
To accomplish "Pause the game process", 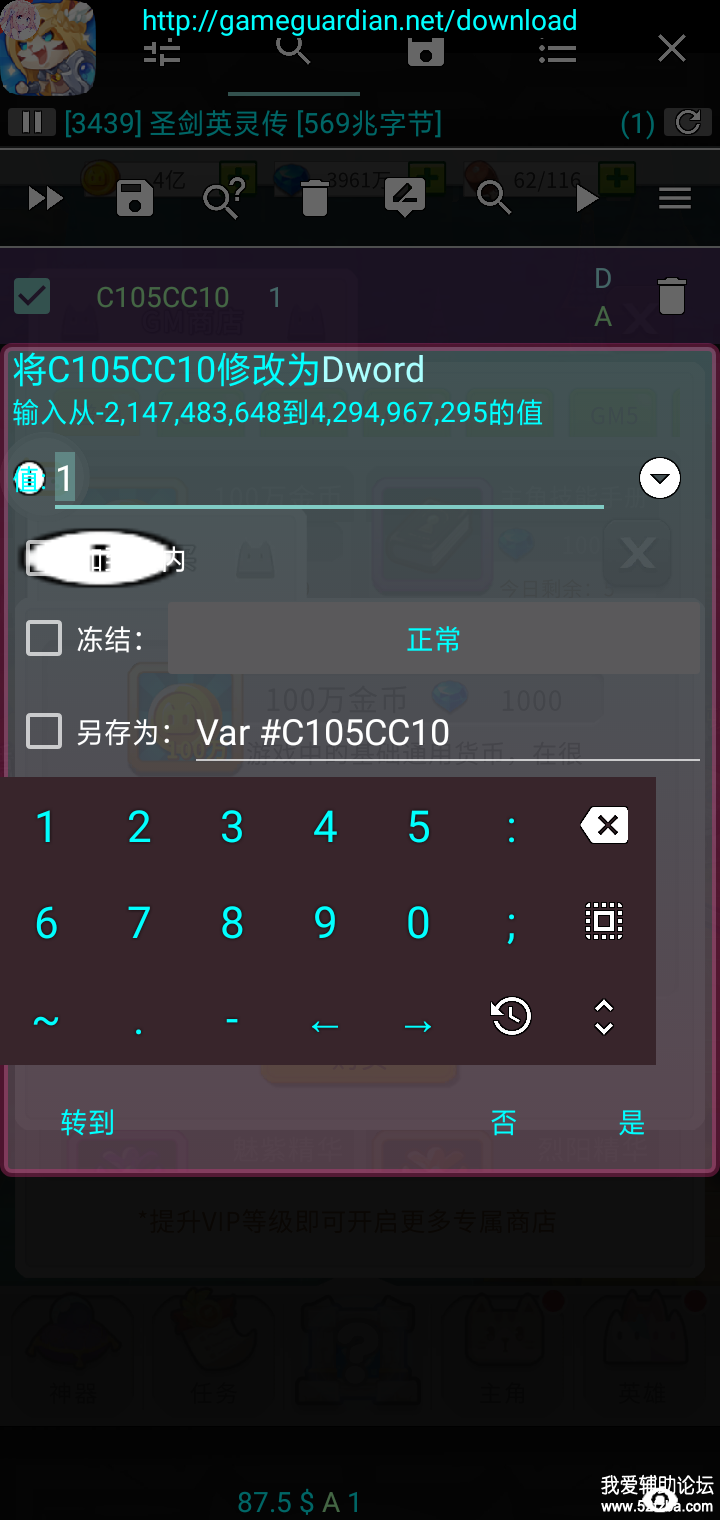I will [x=32, y=123].
